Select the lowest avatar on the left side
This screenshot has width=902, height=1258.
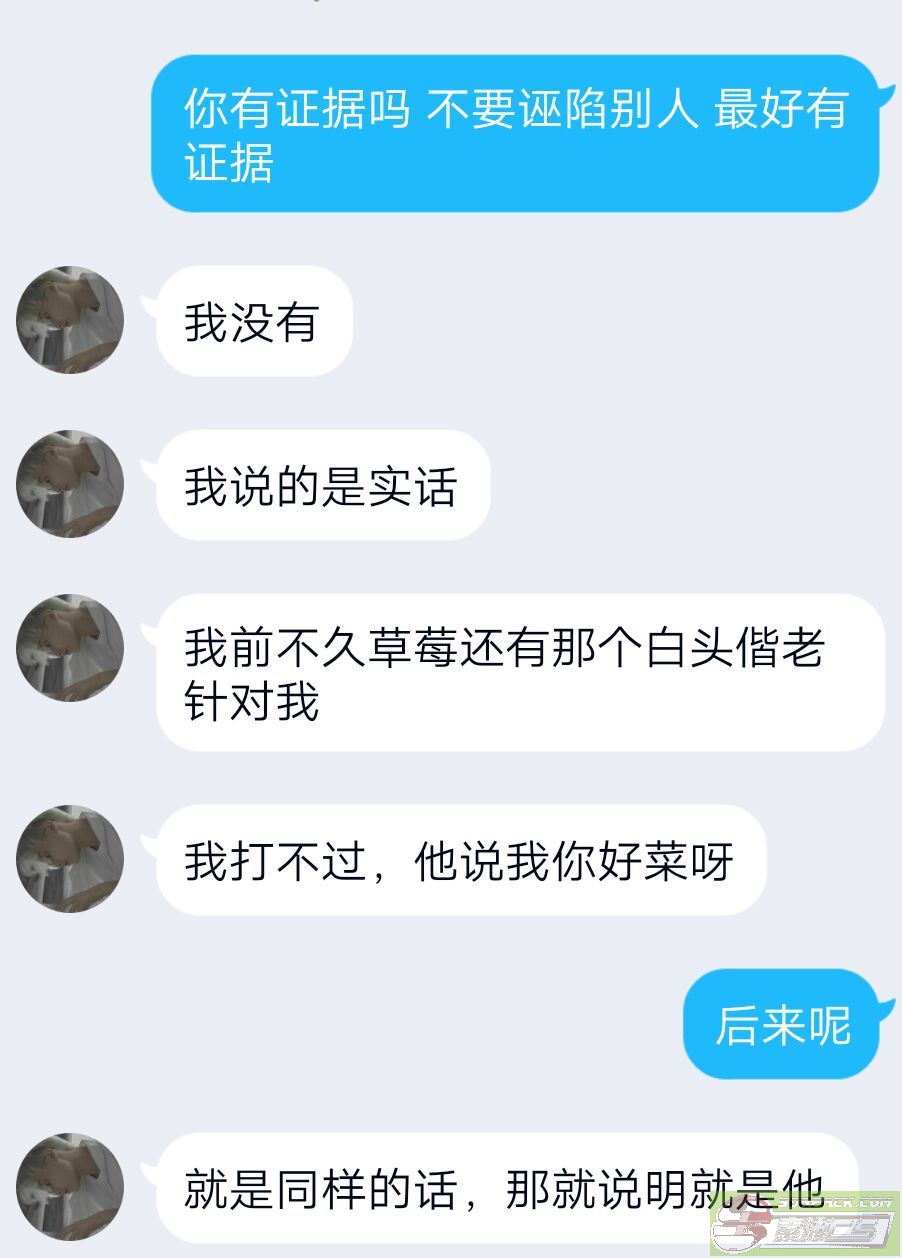[68, 1188]
